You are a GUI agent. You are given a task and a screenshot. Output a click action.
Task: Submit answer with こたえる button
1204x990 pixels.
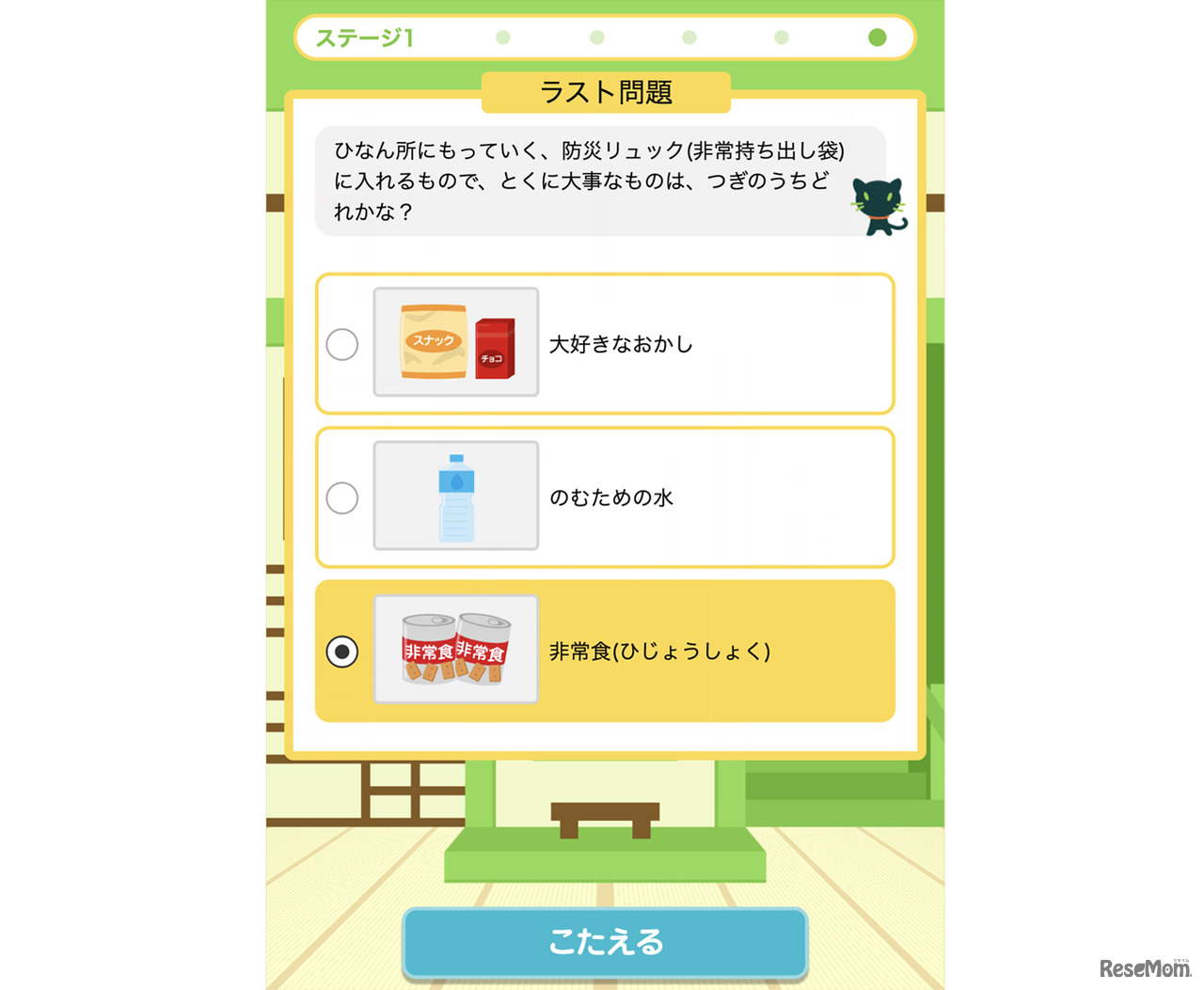coord(605,942)
